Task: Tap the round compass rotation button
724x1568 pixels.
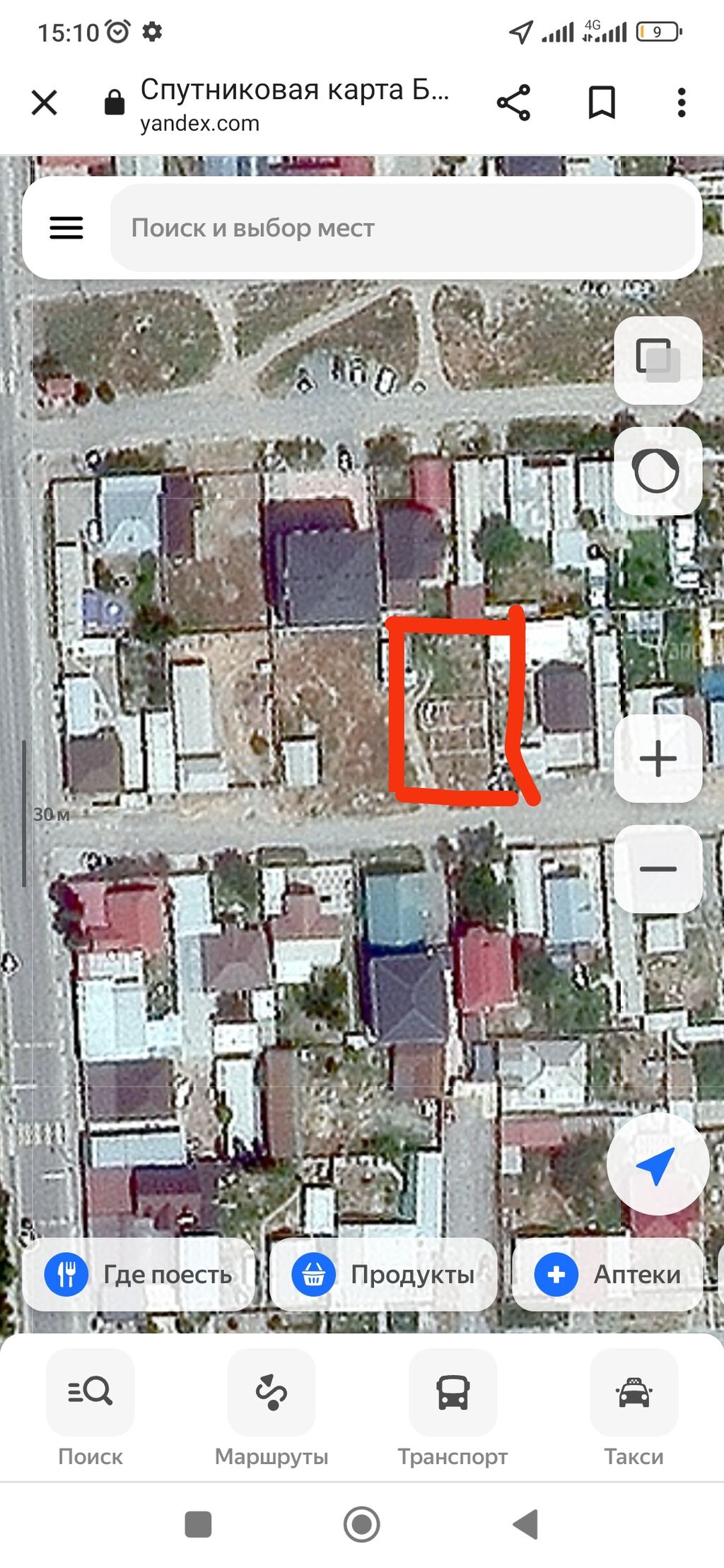Action: click(658, 471)
